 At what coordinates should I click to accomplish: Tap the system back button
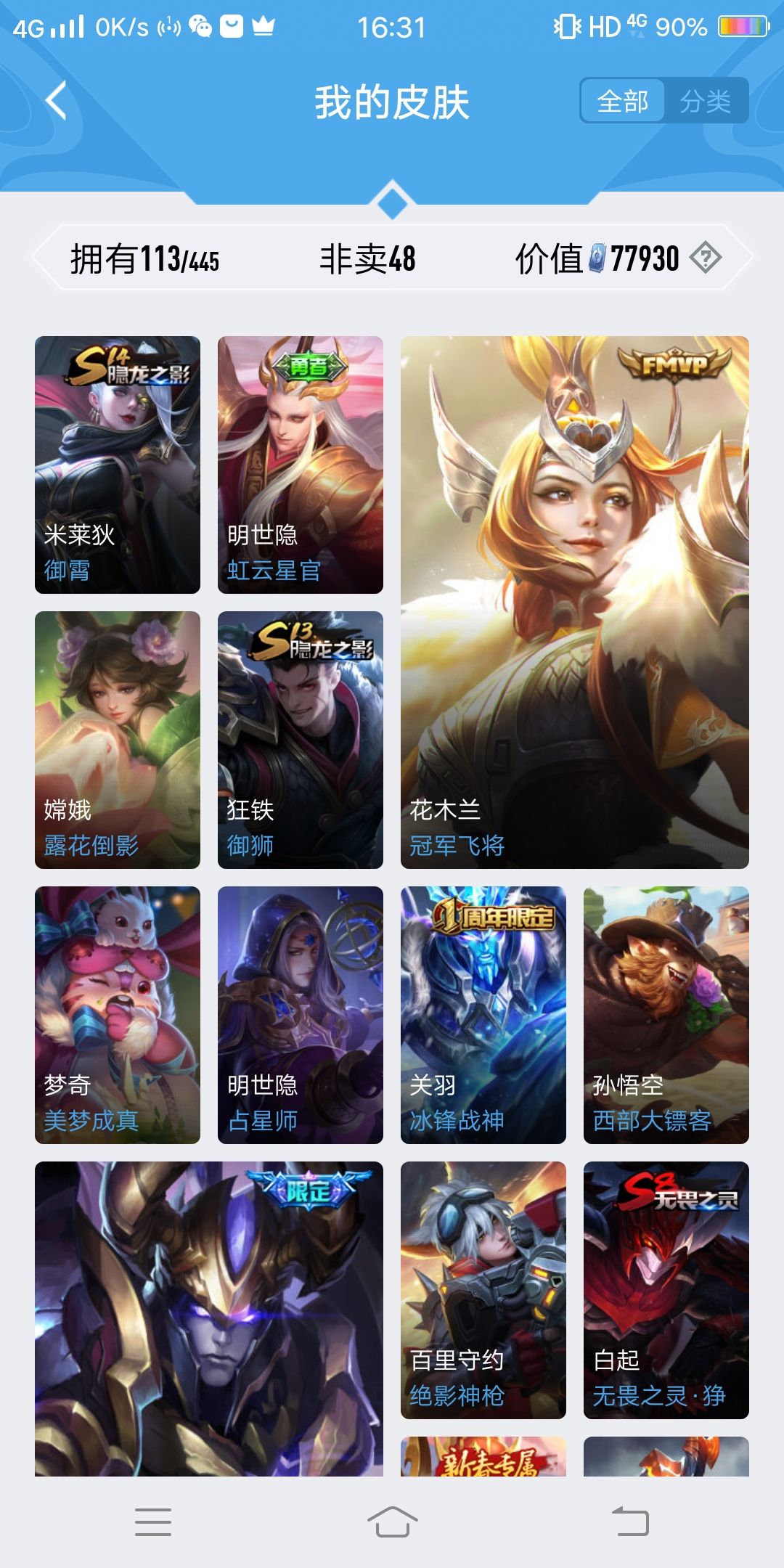pos(630,1522)
